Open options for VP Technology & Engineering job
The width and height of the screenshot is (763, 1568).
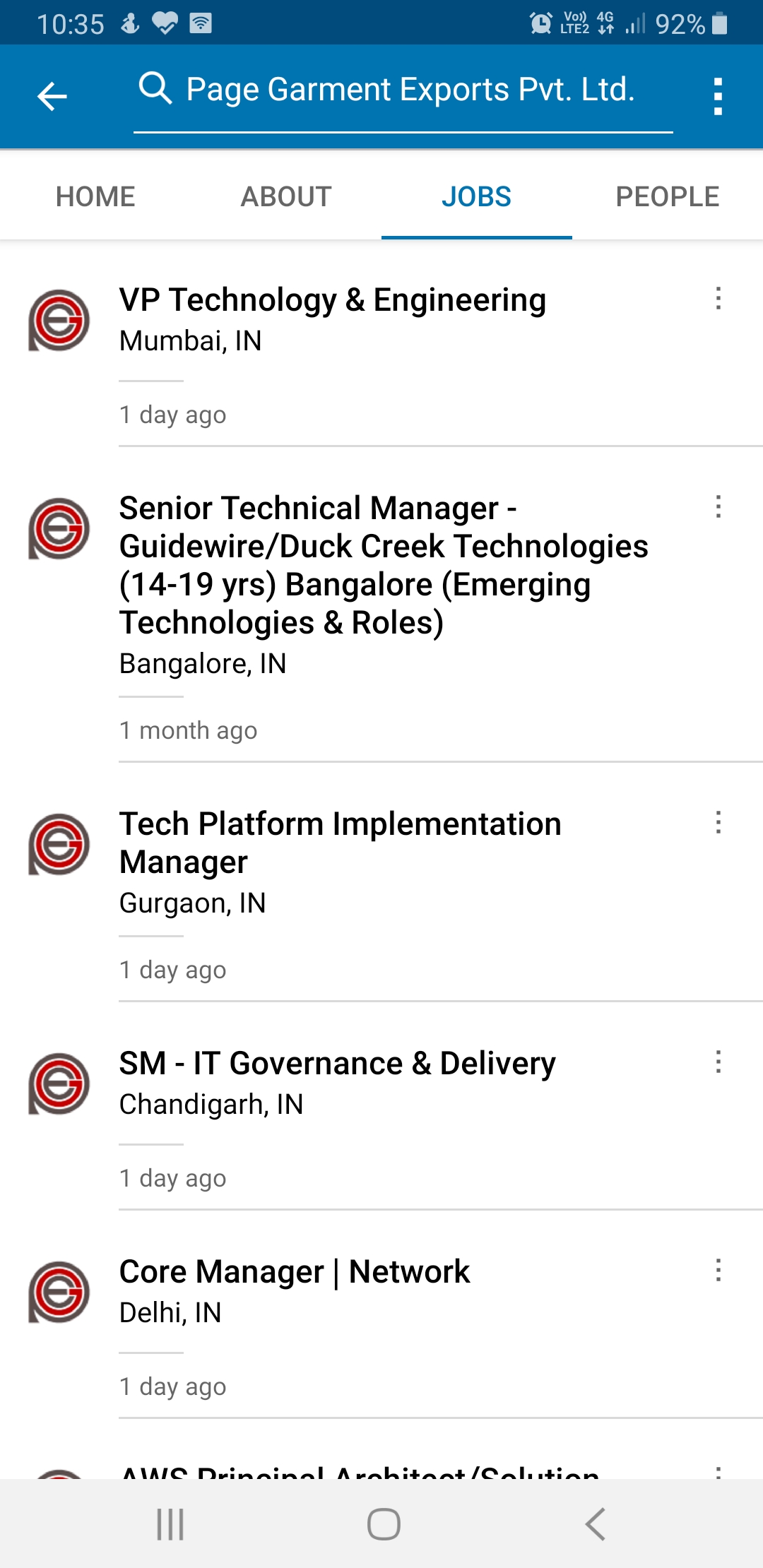718,298
